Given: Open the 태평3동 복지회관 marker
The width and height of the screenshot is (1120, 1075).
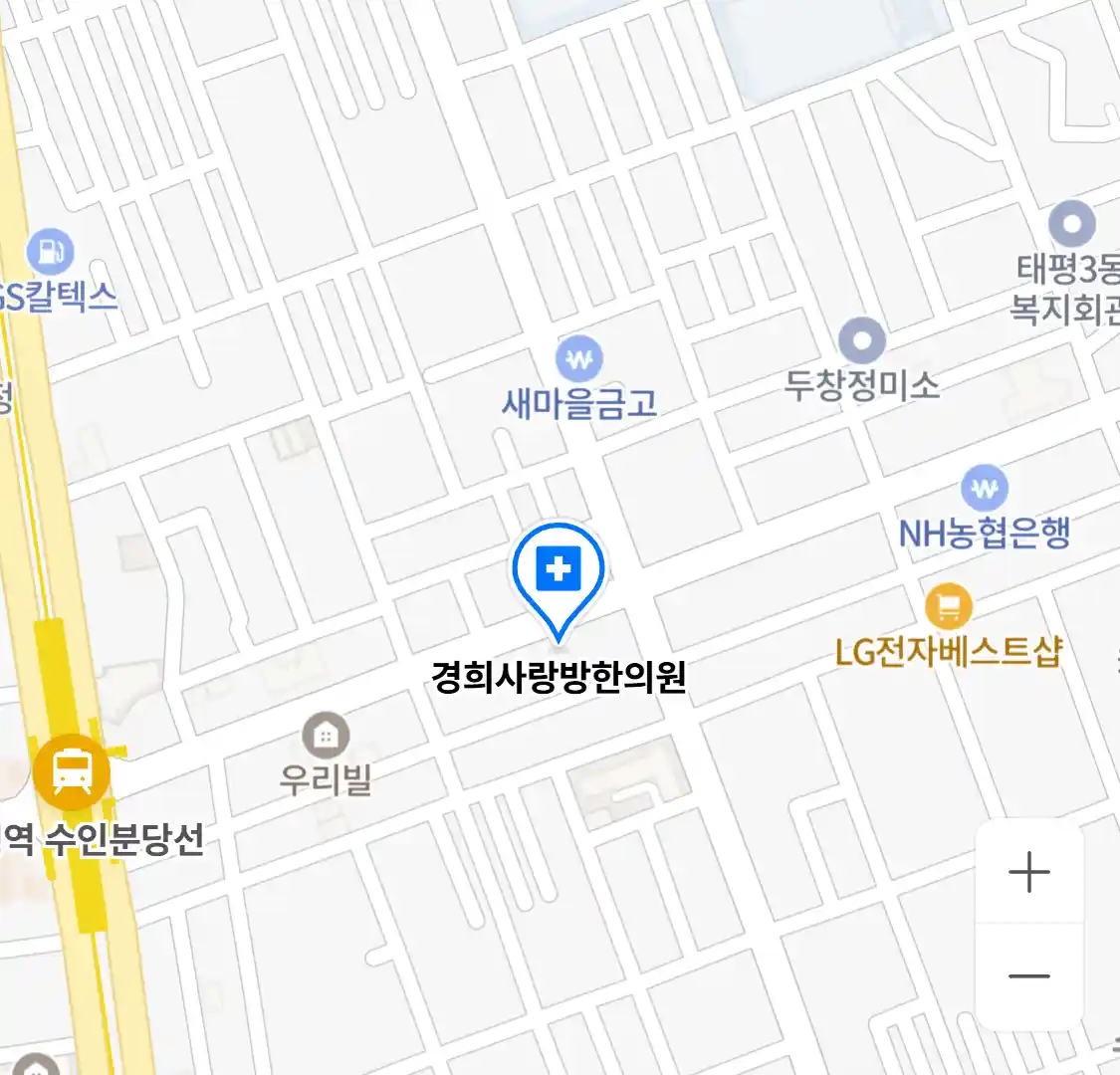Looking at the screenshot, I should point(1072,225).
